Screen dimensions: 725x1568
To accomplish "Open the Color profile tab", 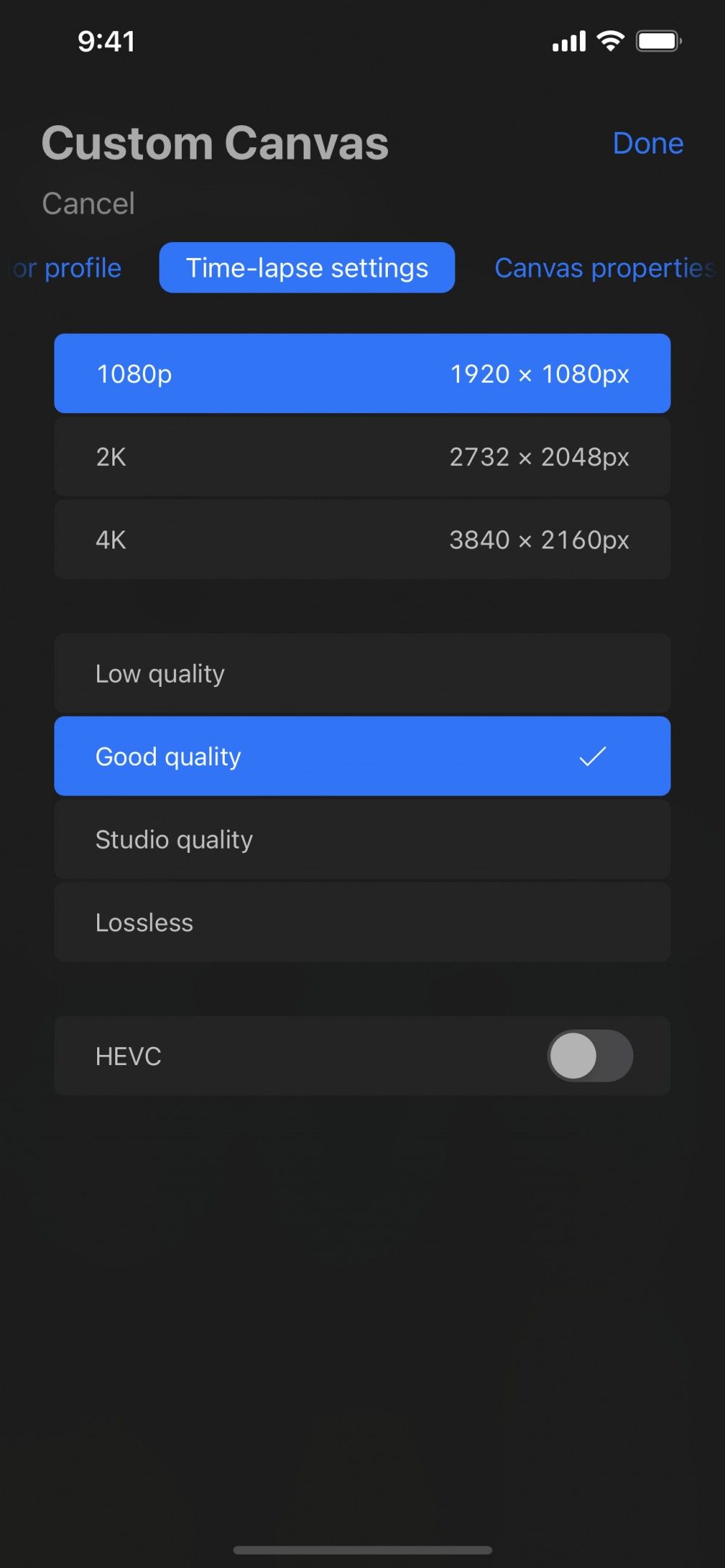I will [x=64, y=267].
